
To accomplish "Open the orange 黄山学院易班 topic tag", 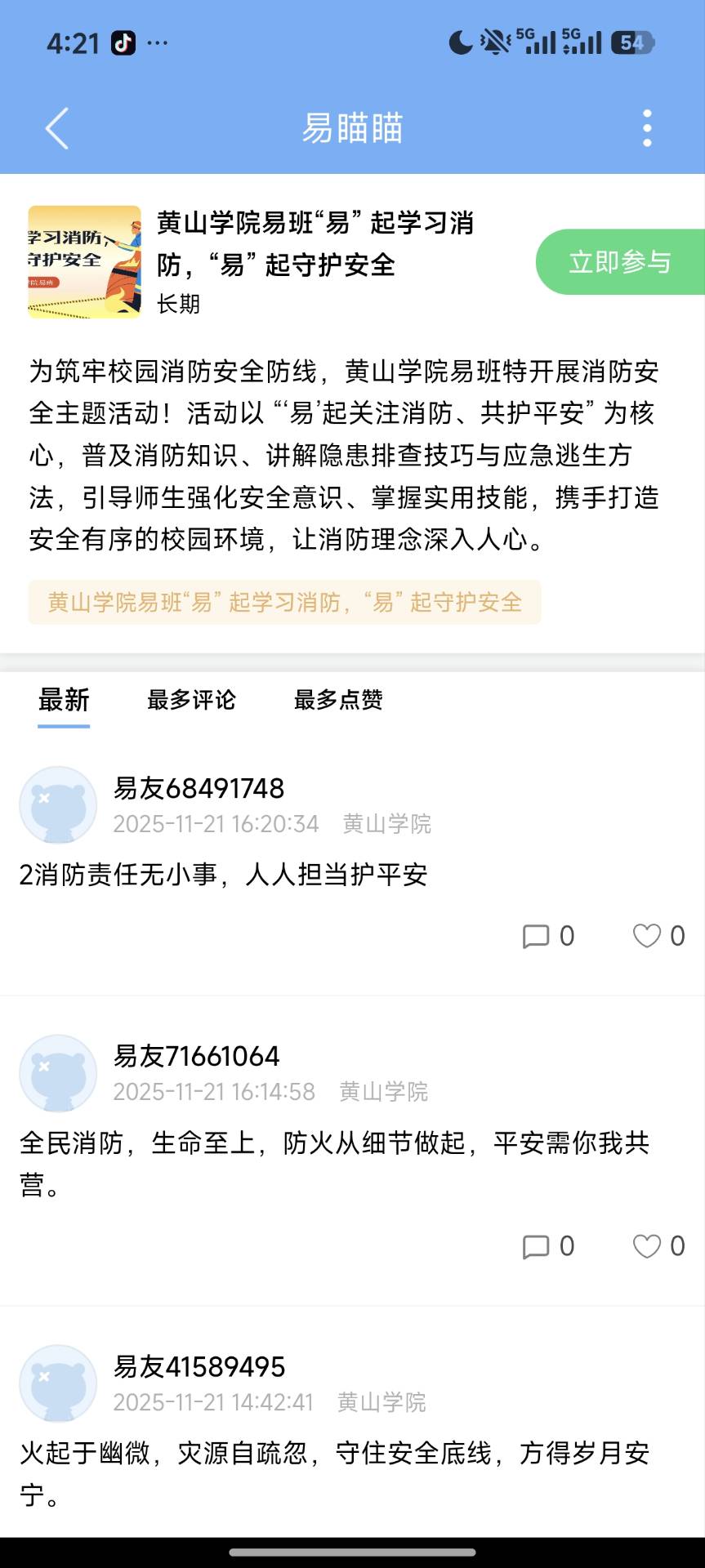I will tap(284, 603).
